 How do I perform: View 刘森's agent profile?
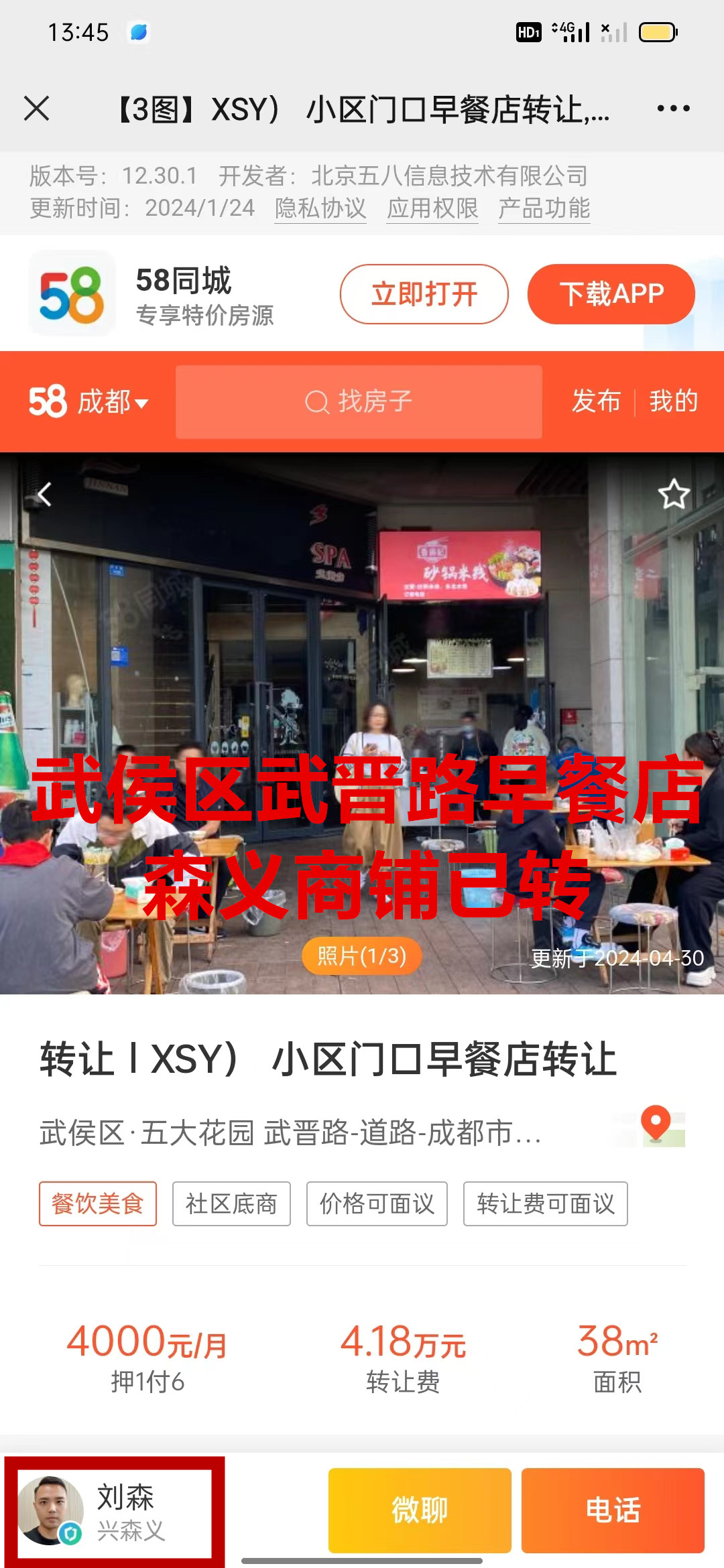click(114, 1512)
